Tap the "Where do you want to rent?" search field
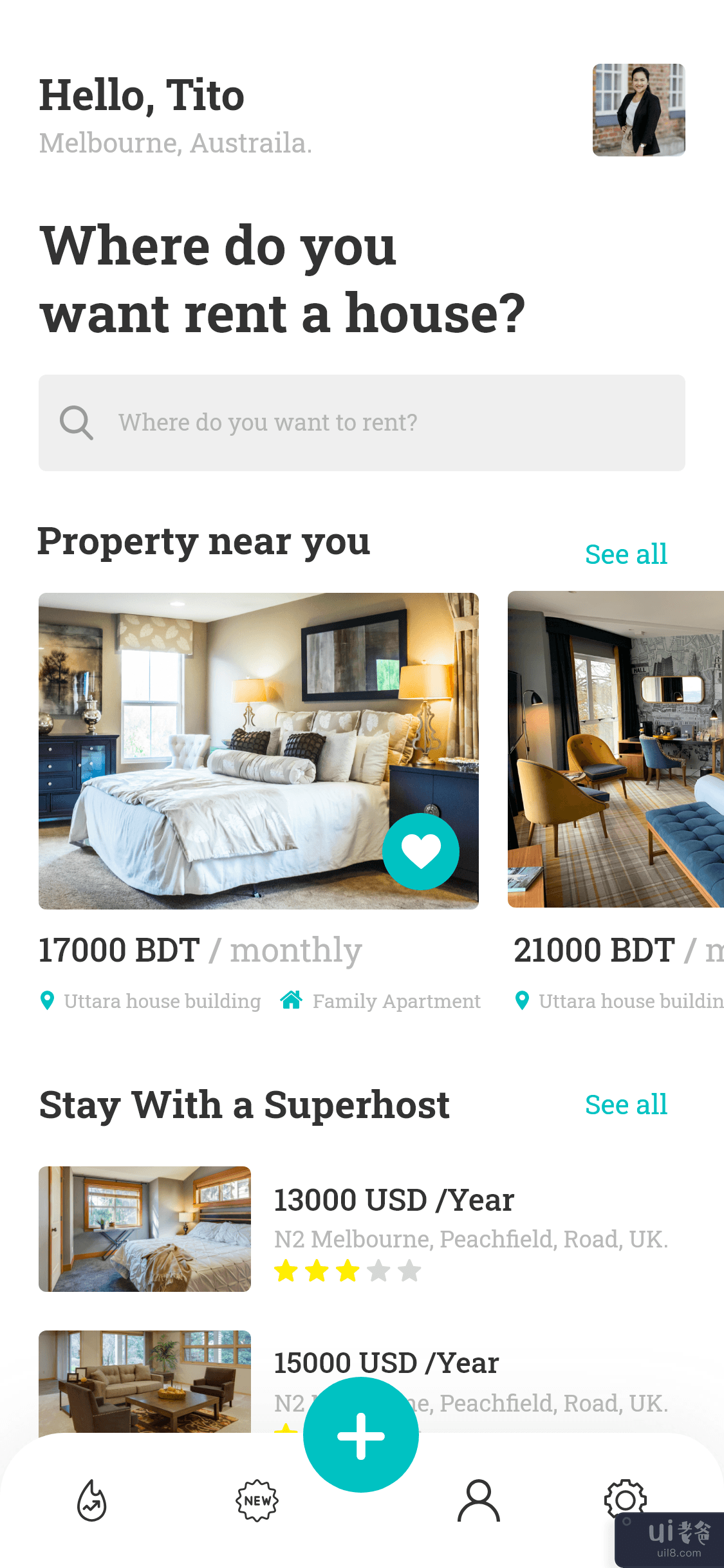The width and height of the screenshot is (724, 1568). coord(362,422)
